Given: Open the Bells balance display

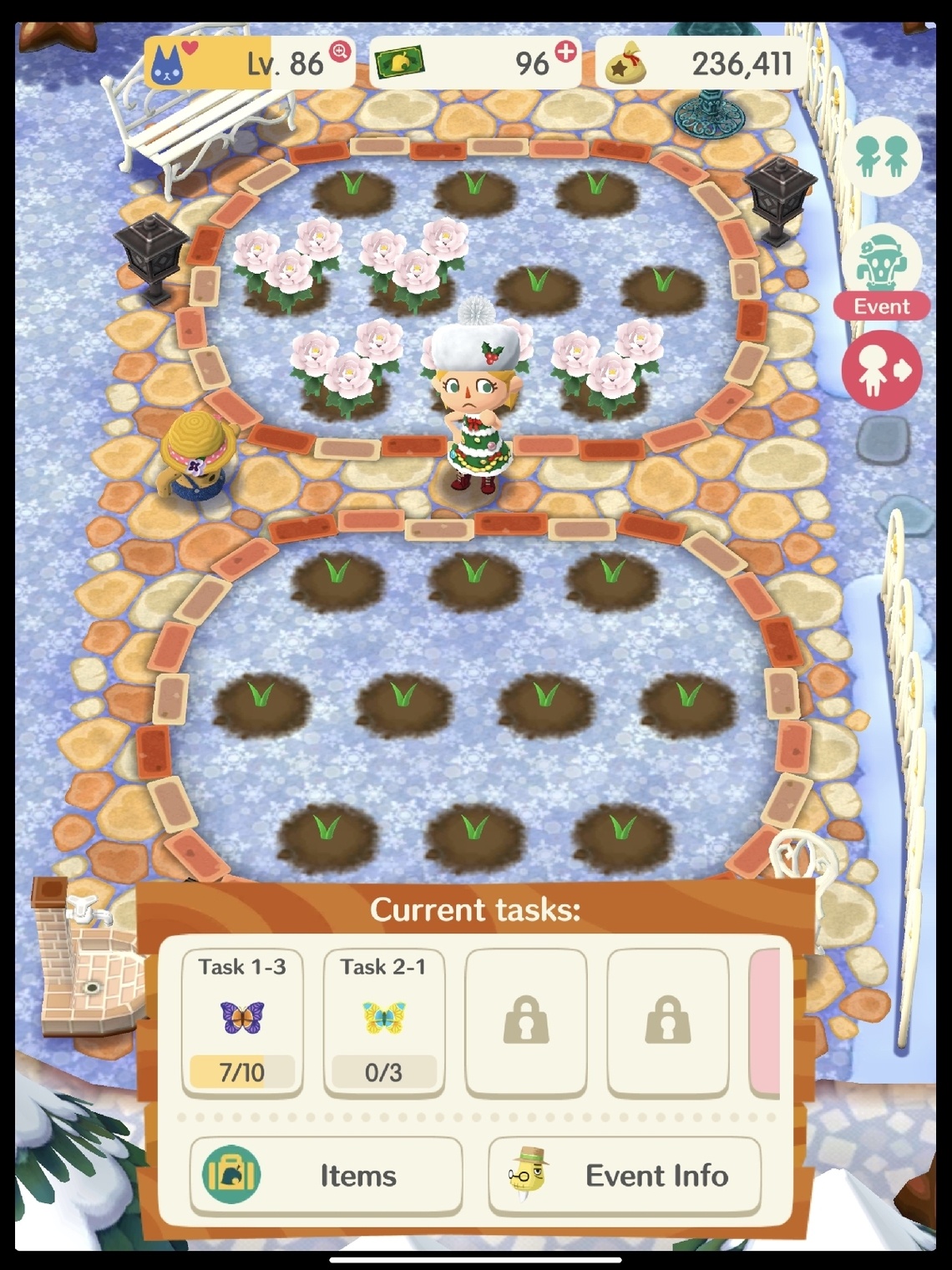Looking at the screenshot, I should tap(700, 63).
